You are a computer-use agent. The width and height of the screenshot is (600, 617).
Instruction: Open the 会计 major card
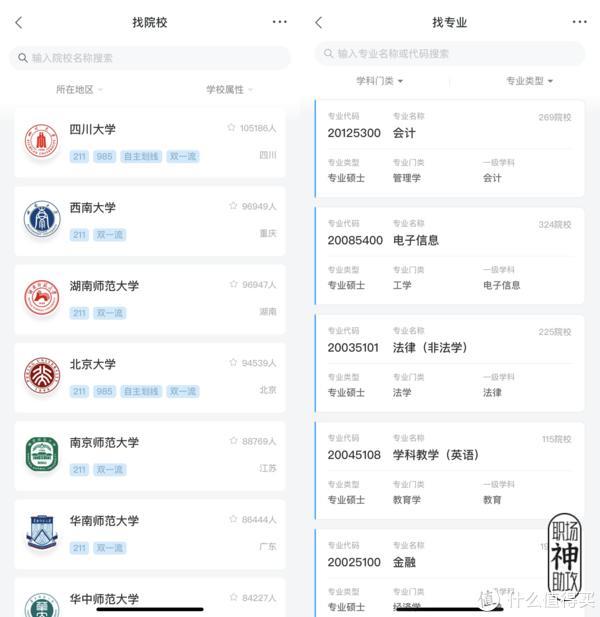[x=450, y=148]
